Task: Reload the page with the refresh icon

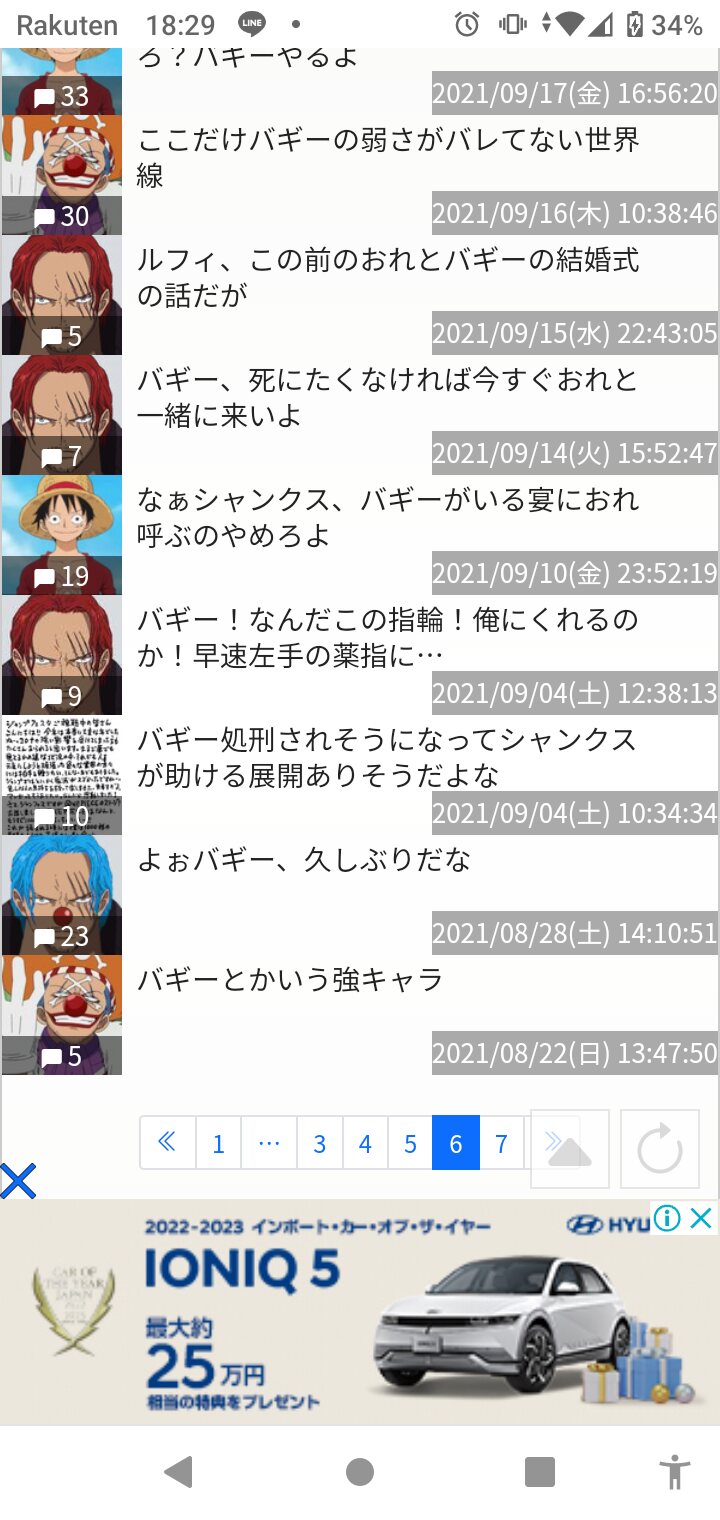Action: coord(660,1150)
